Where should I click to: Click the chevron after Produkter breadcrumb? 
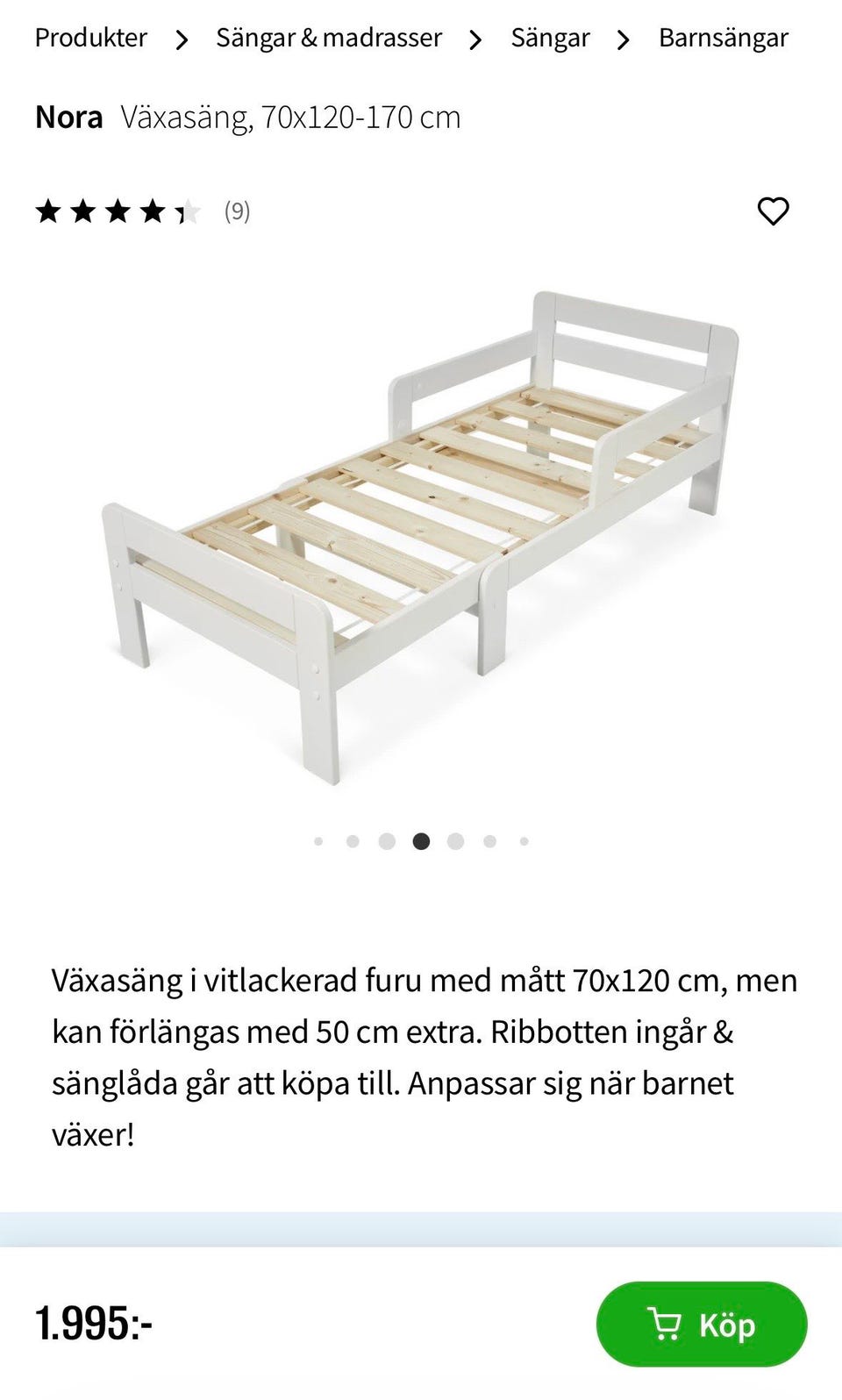tap(182, 39)
